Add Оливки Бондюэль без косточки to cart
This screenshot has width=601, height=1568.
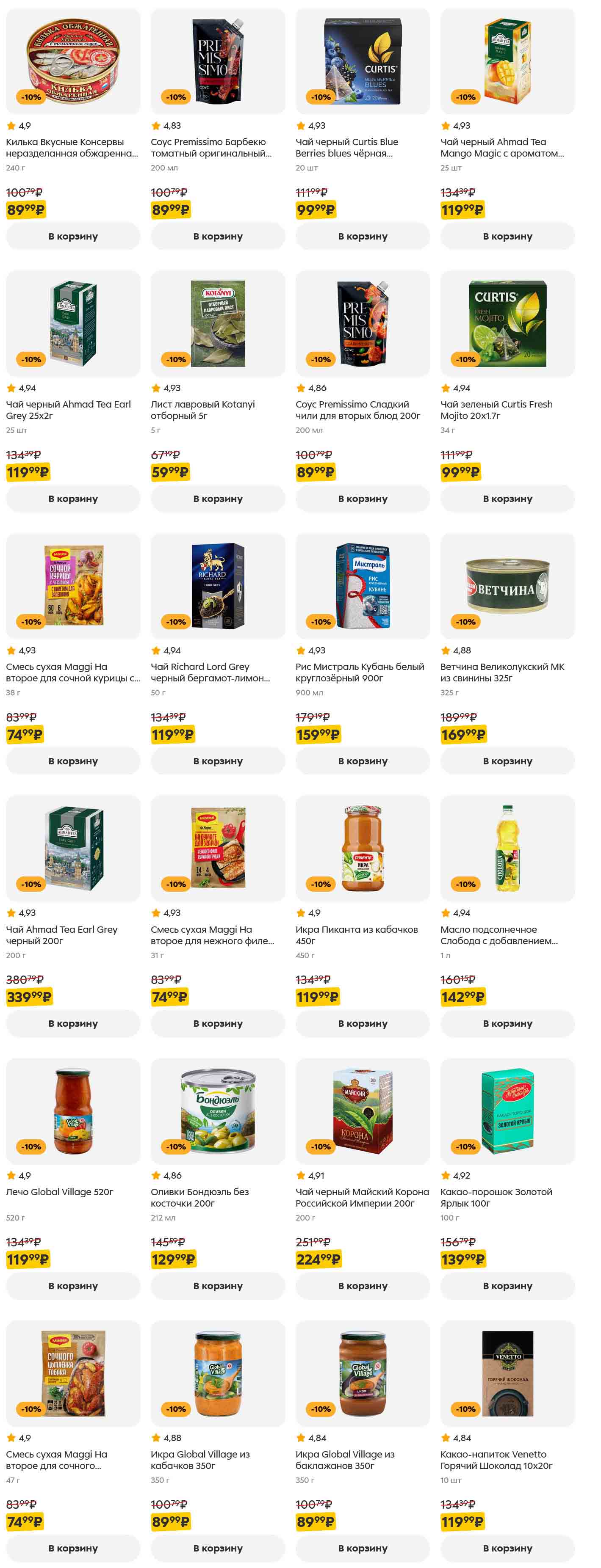pos(217,1286)
